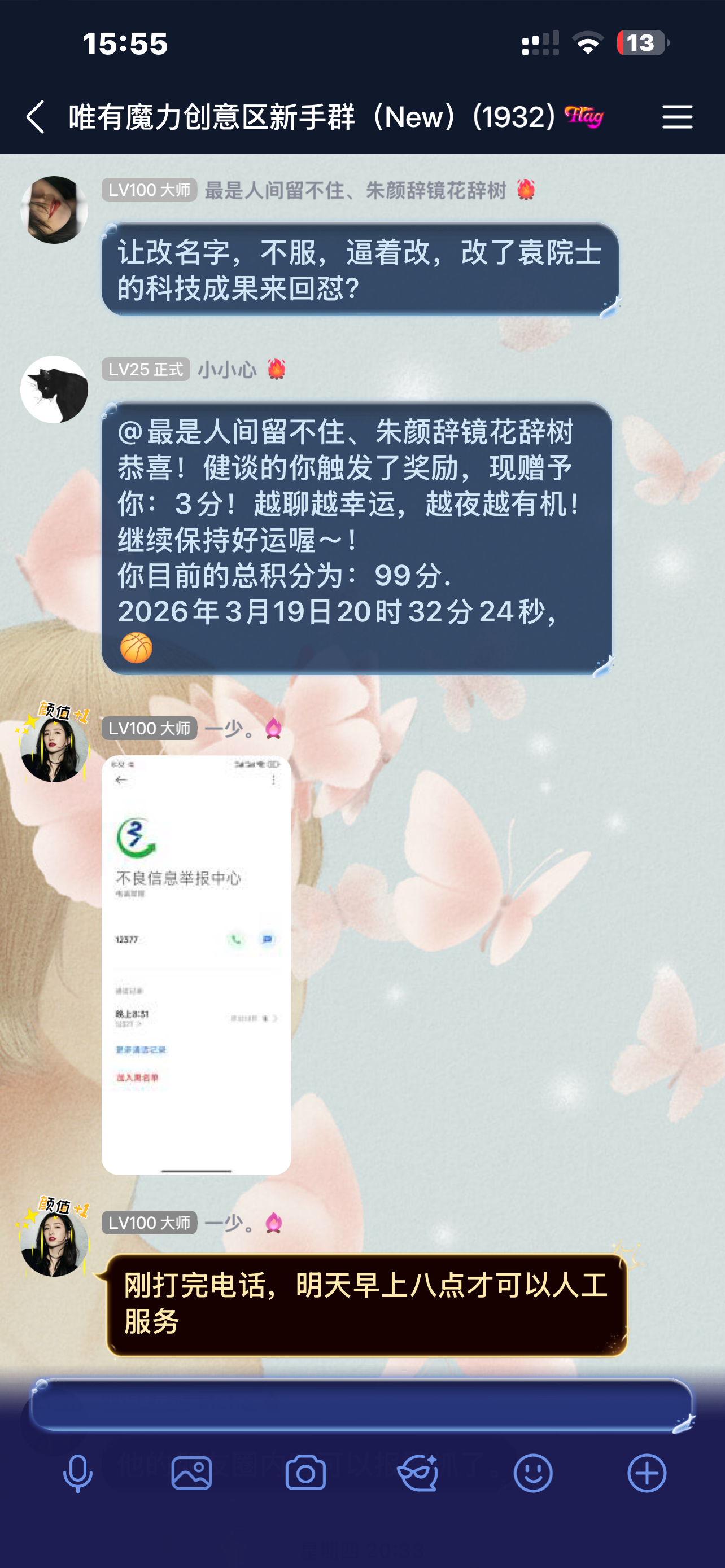Open the photo gallery picker
The image size is (725, 1568).
coord(192,1473)
